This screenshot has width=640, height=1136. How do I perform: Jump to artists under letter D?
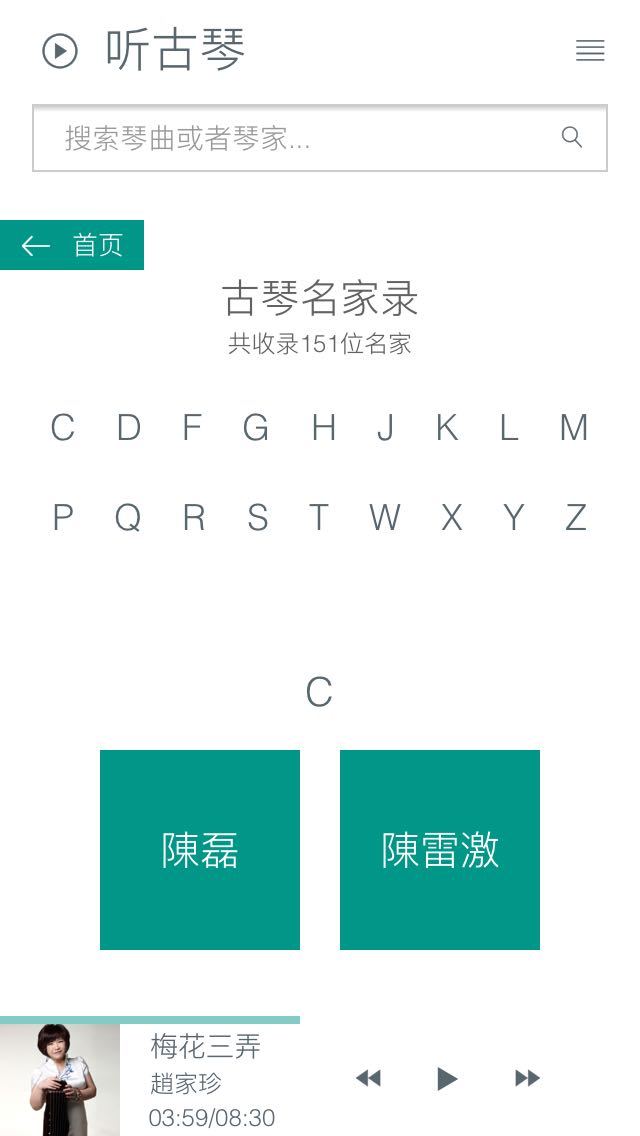pos(128,428)
